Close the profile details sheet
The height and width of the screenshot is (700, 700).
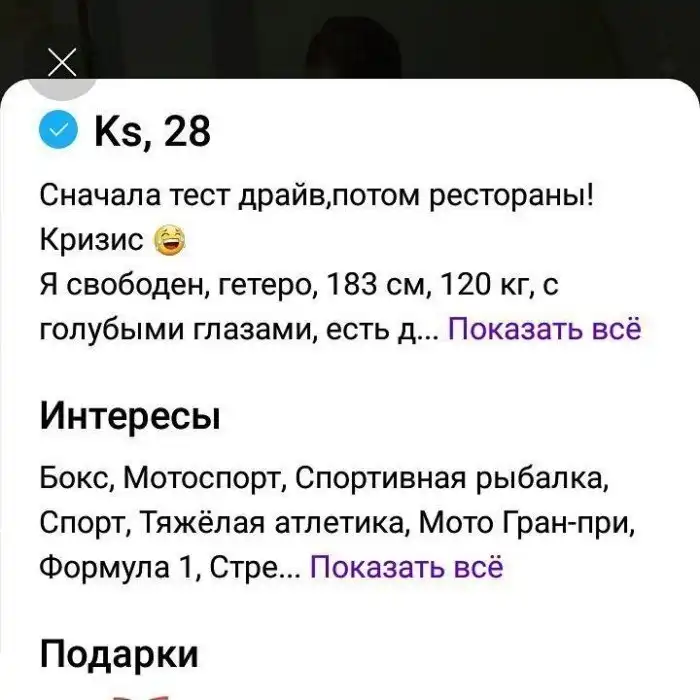(x=62, y=63)
